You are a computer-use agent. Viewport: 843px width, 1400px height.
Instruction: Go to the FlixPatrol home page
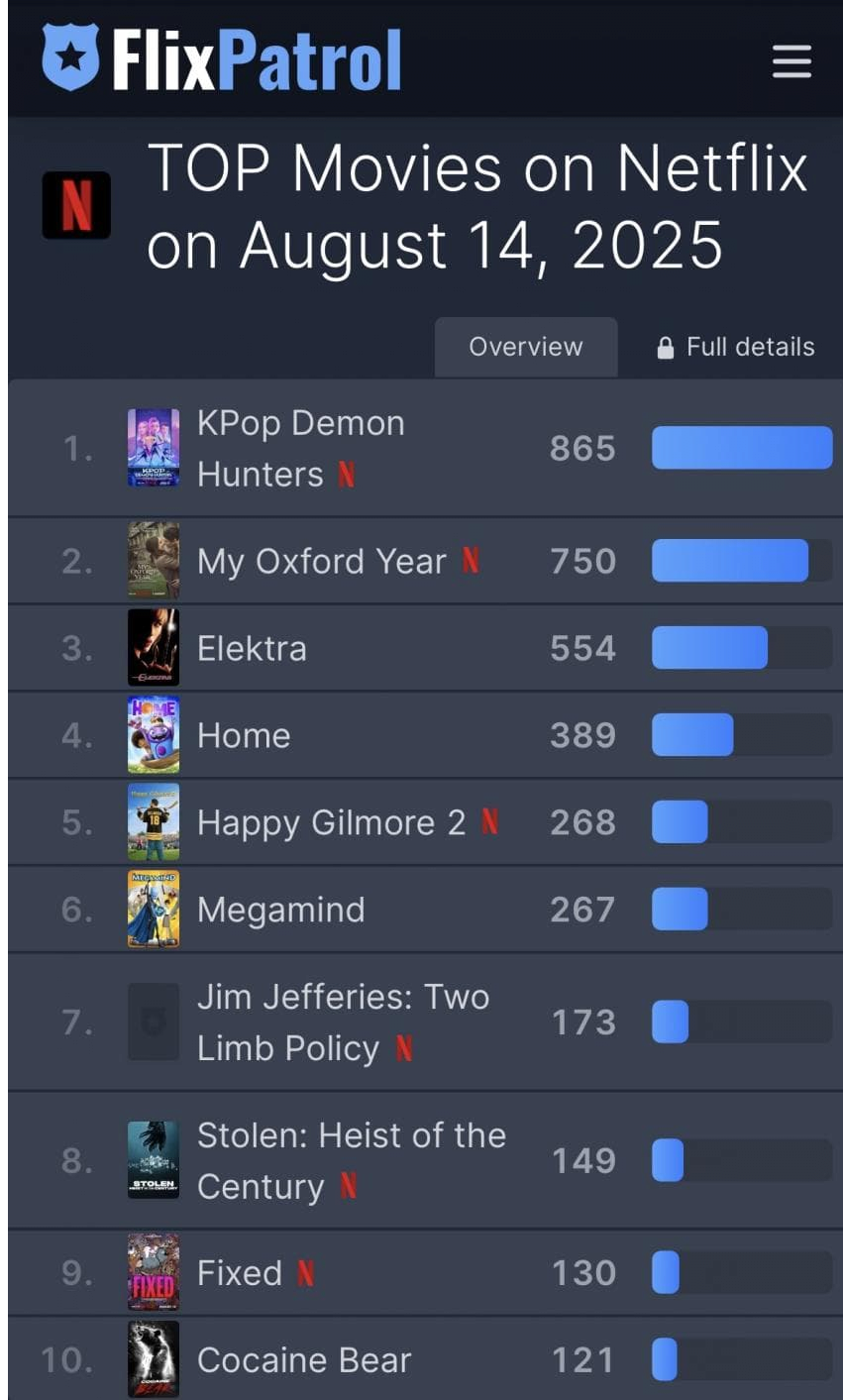coord(222,59)
